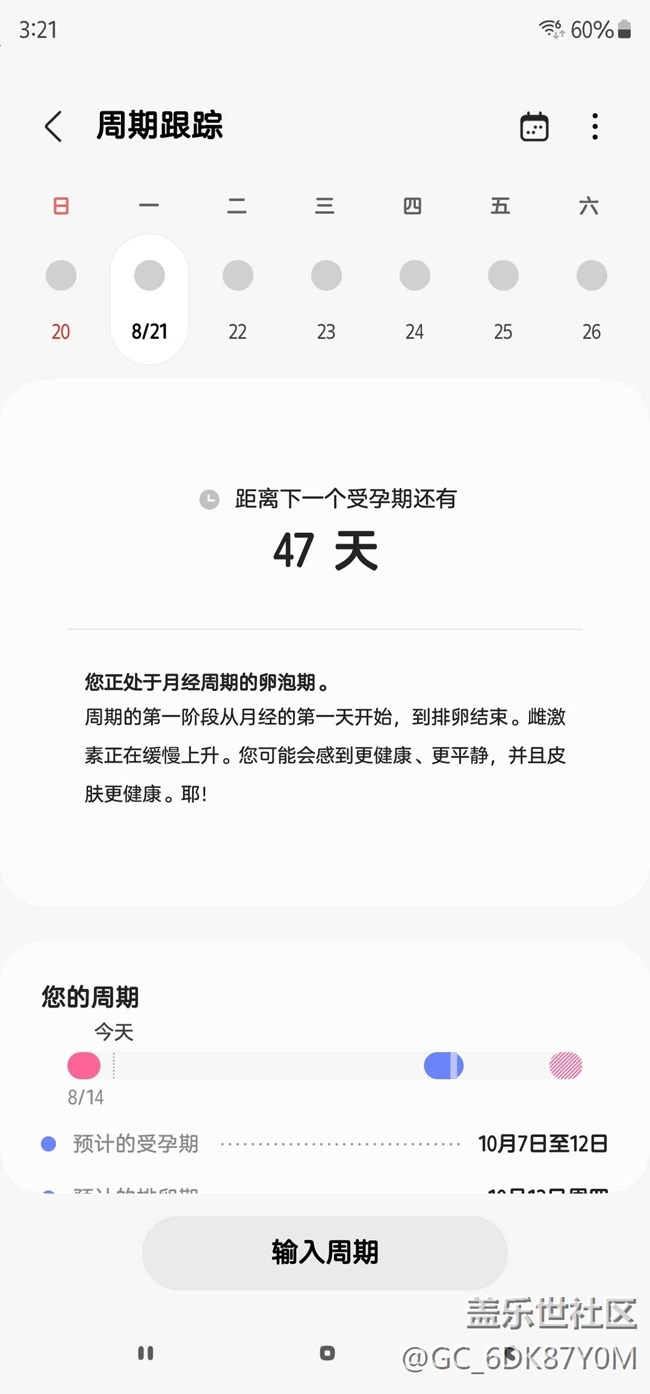Image resolution: width=650 pixels, height=1394 pixels.
Task: Open the more options menu
Action: [595, 127]
